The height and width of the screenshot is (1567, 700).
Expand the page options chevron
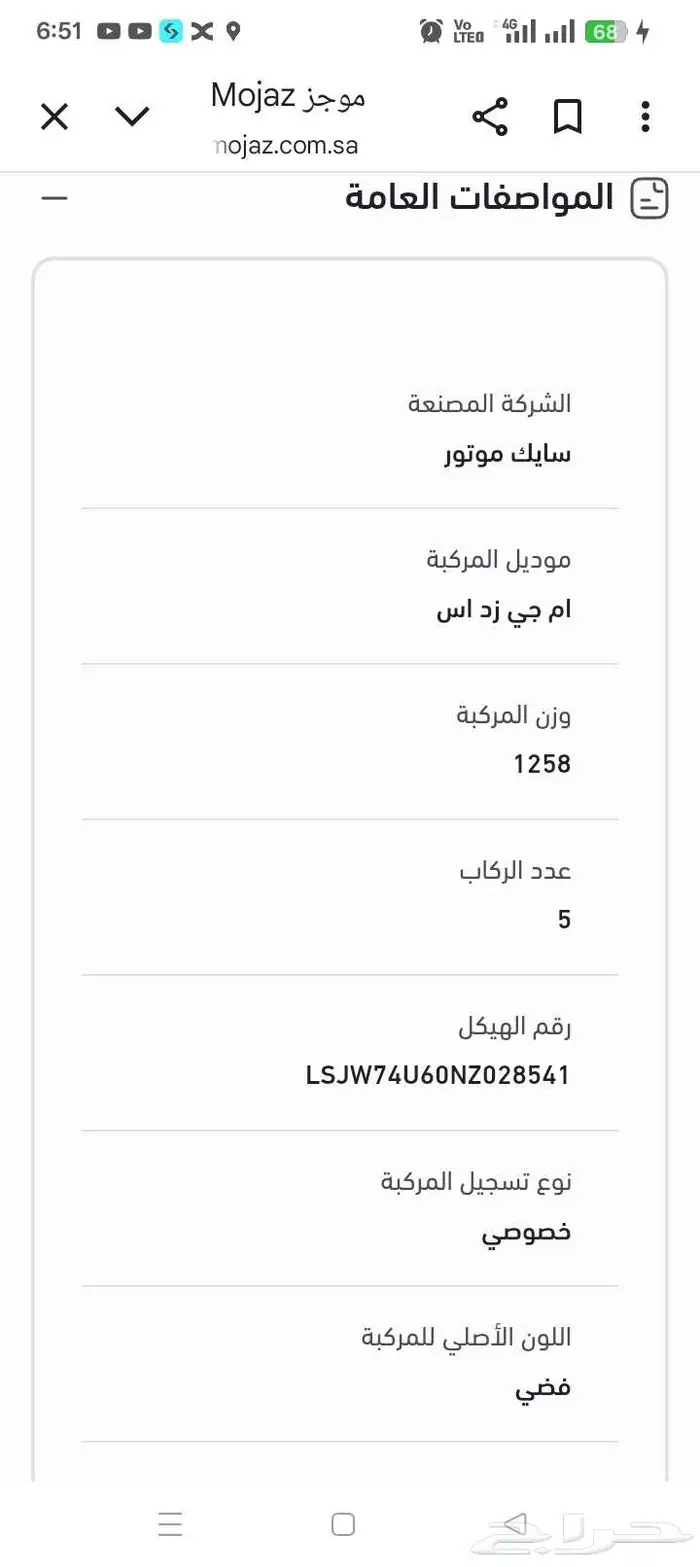[x=132, y=118]
